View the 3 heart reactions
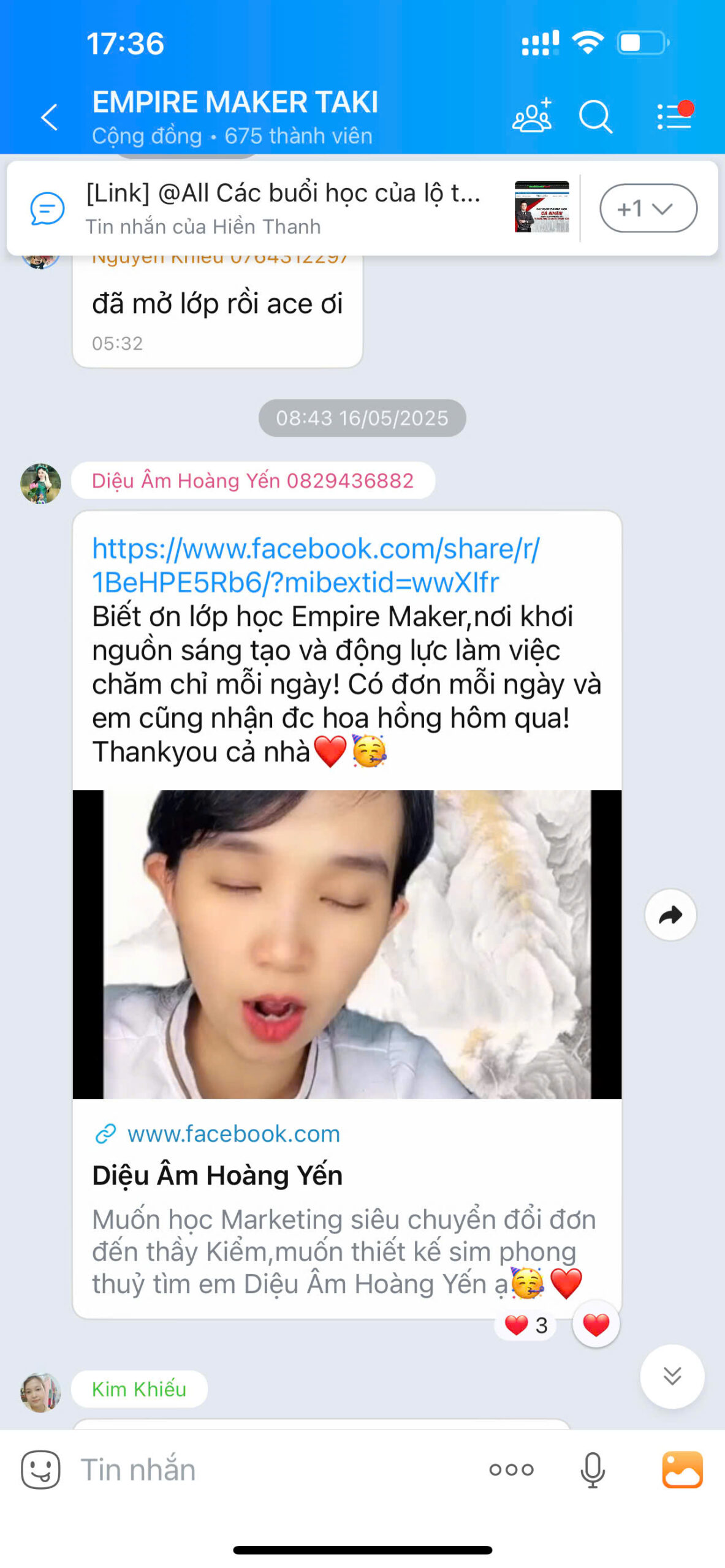The height and width of the screenshot is (1568, 725). click(526, 1325)
